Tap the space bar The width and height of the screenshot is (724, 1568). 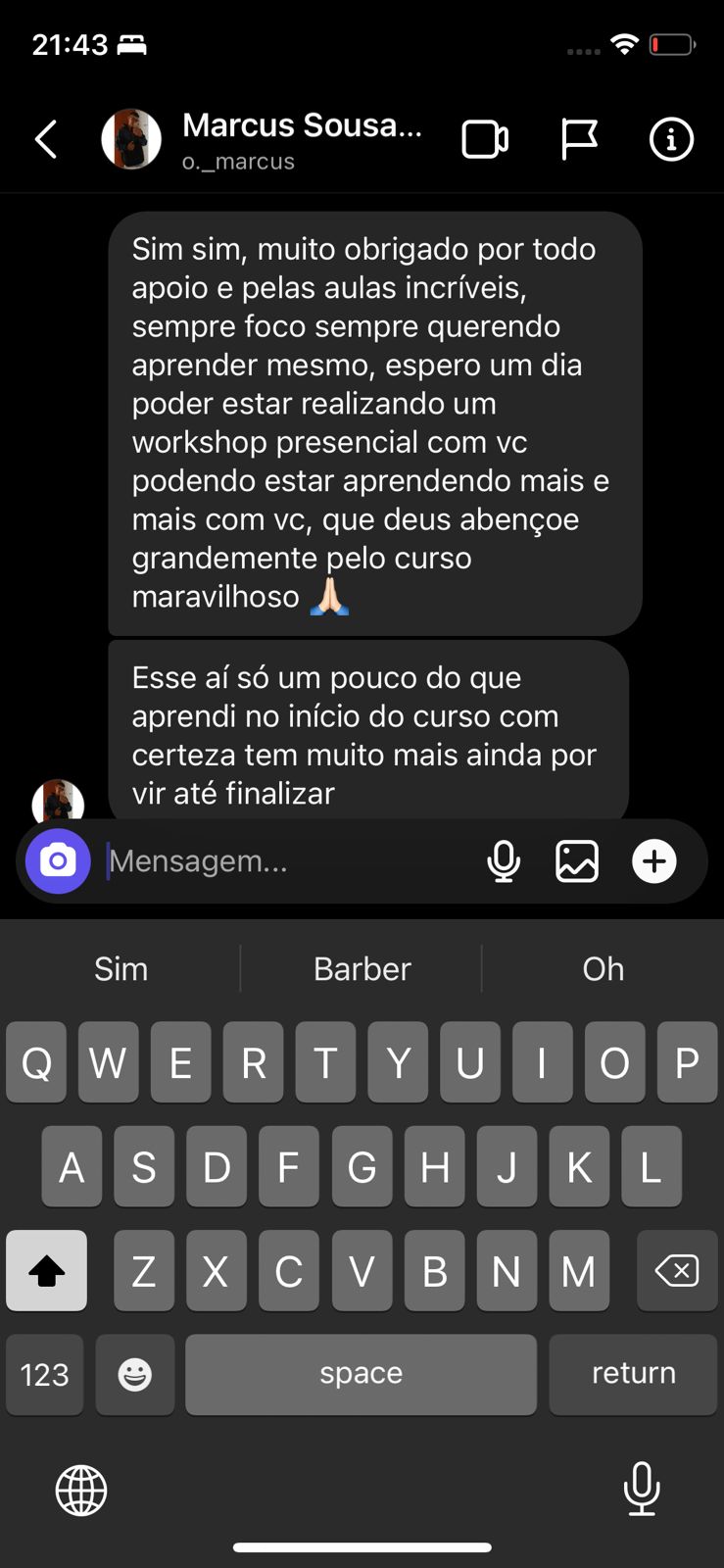(x=361, y=1374)
